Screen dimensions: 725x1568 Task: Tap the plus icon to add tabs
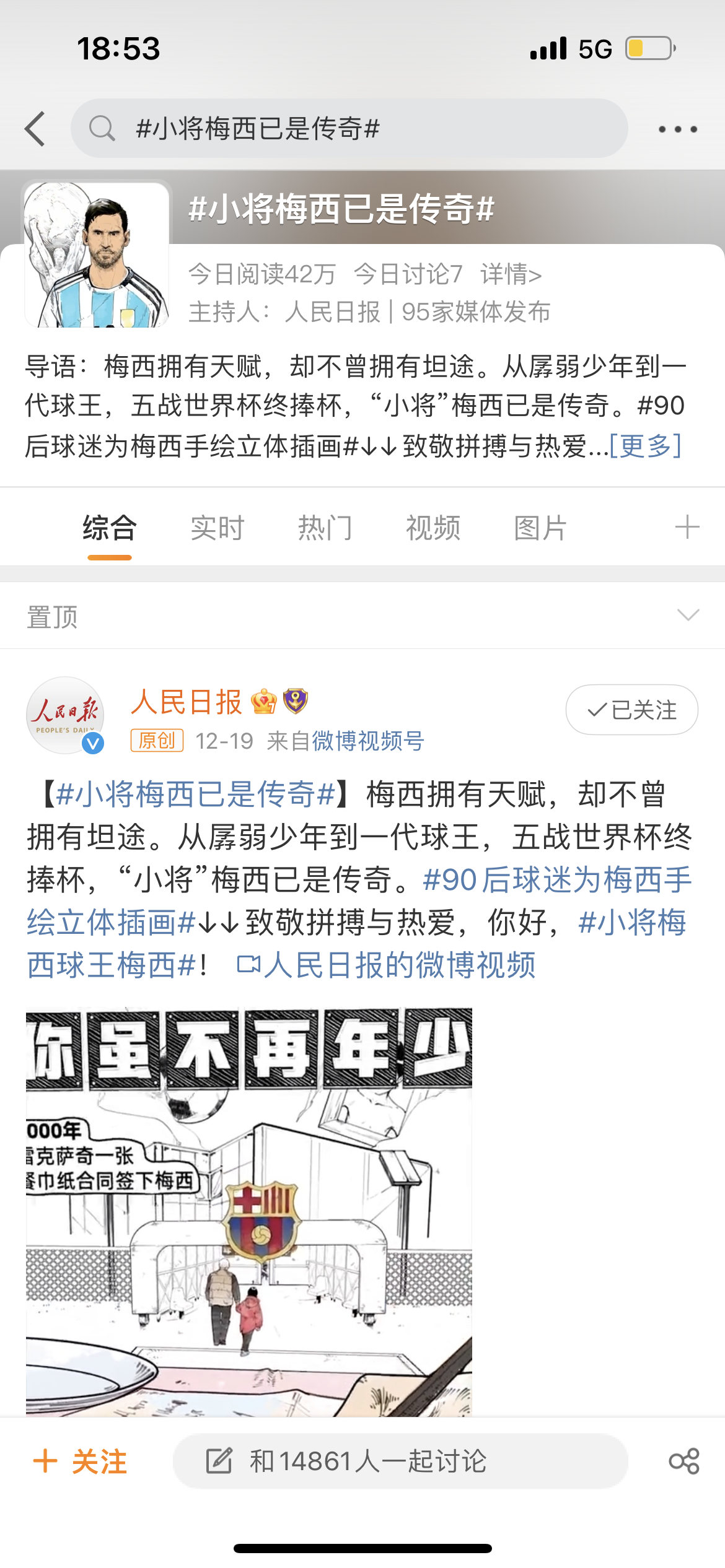[x=687, y=528]
